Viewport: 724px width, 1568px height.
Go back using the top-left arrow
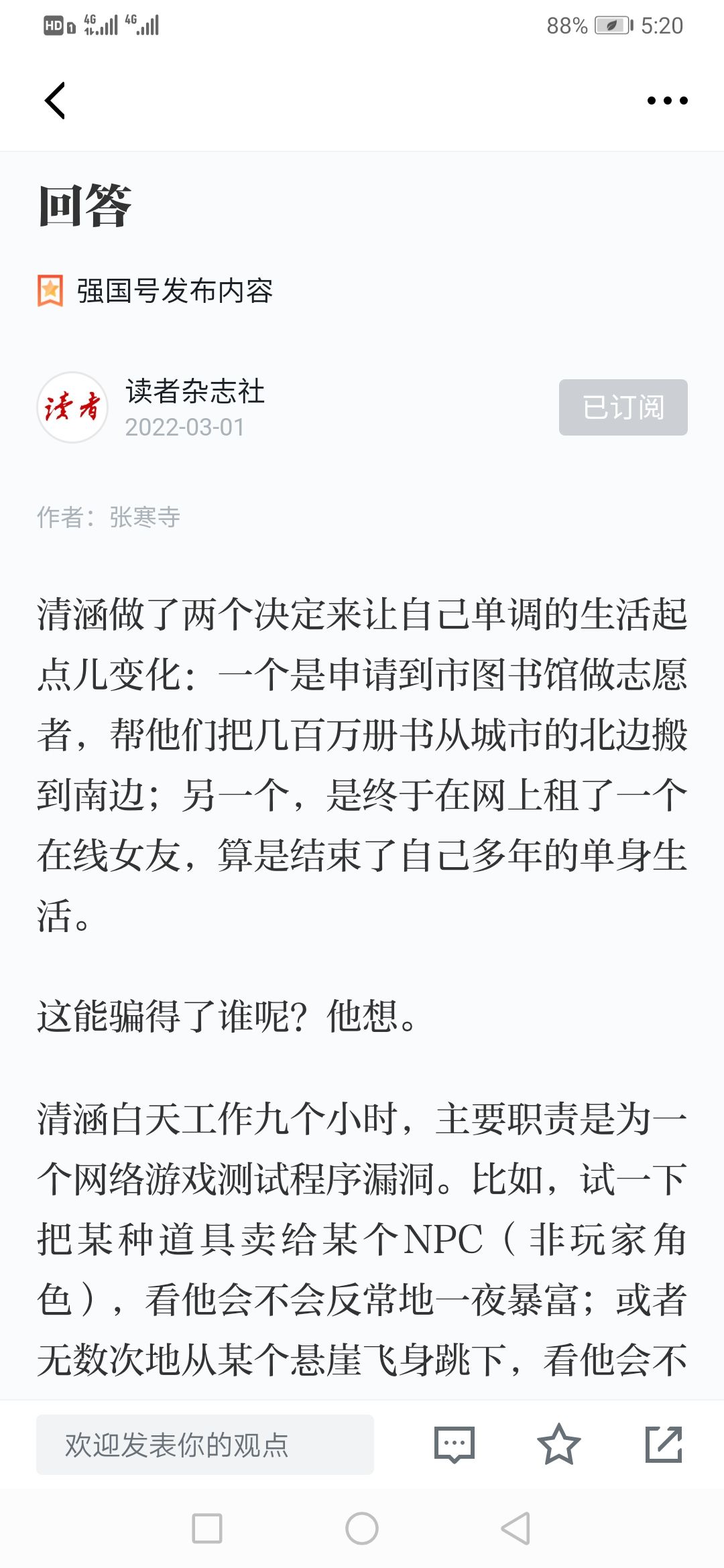(x=55, y=101)
